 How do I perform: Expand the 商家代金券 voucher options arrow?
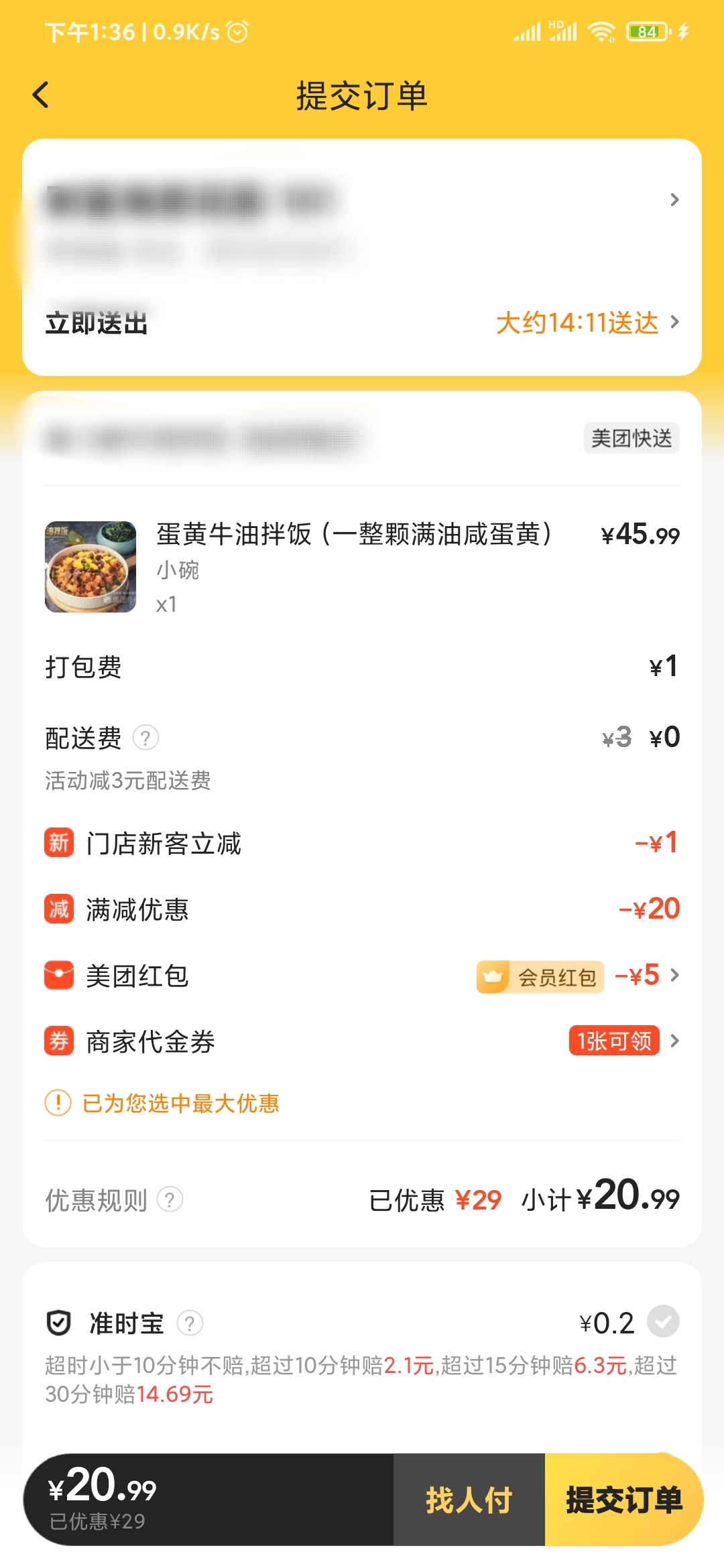[x=675, y=1041]
